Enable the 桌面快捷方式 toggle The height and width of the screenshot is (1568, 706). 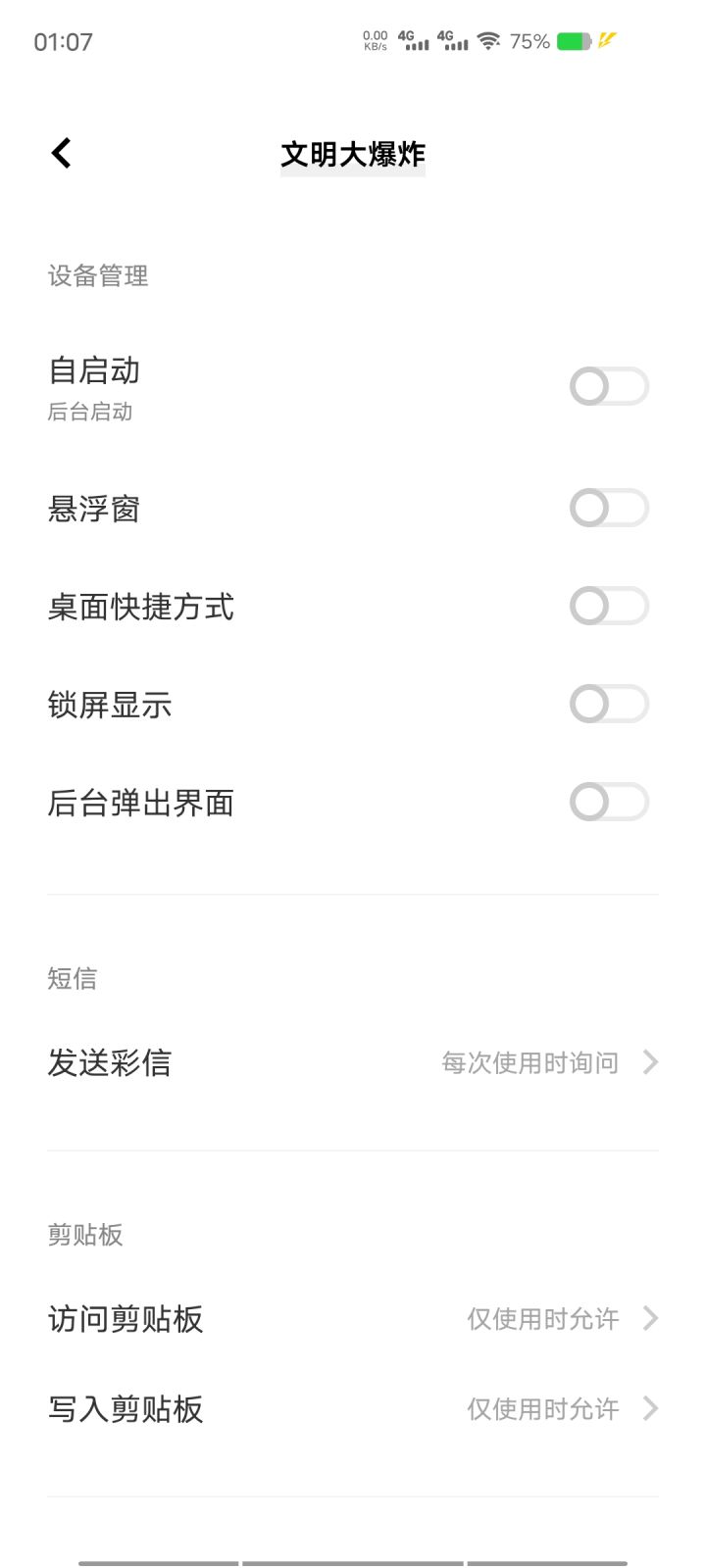(x=609, y=606)
